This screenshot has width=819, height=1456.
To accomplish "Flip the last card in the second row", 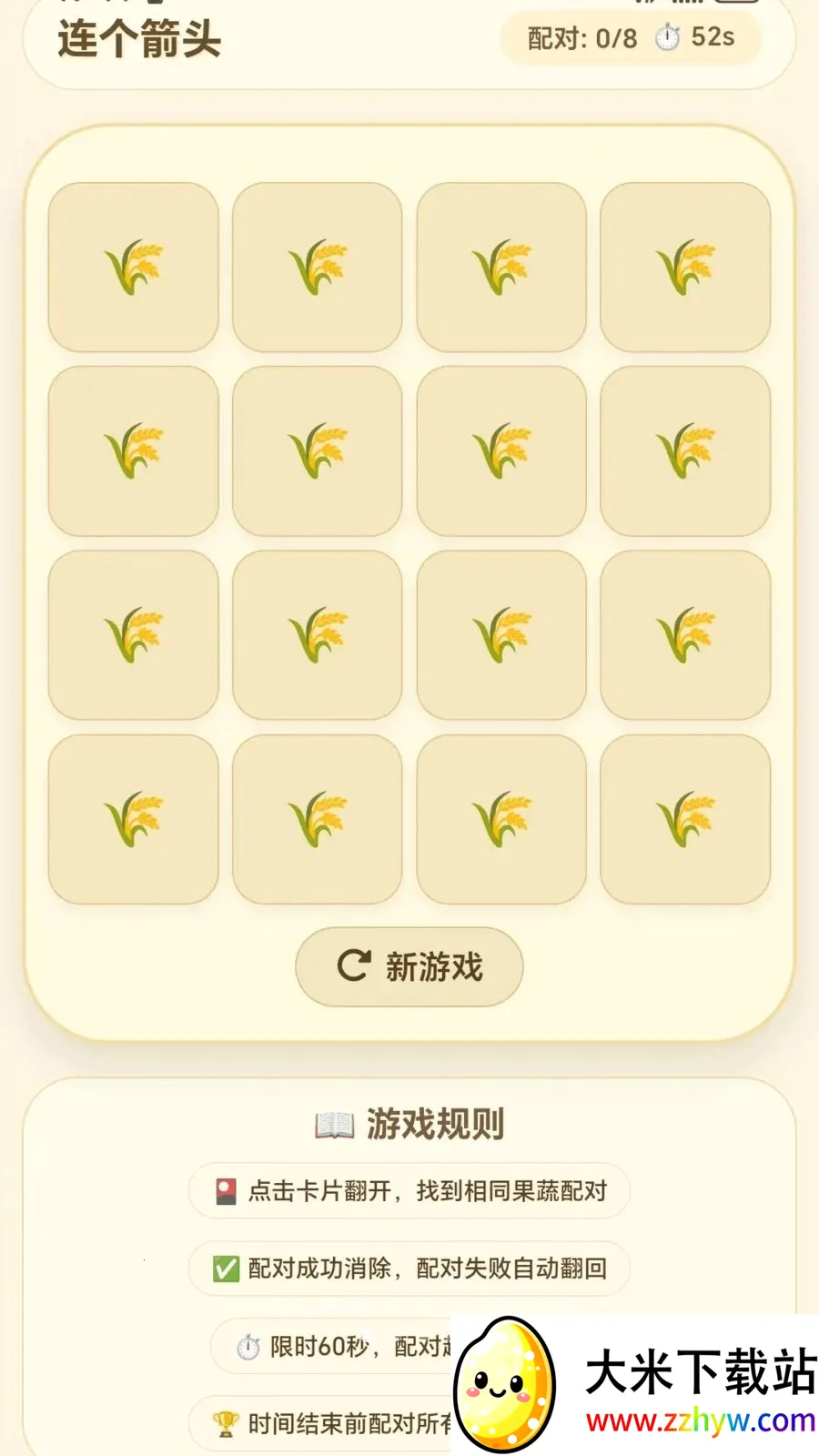I will click(685, 450).
